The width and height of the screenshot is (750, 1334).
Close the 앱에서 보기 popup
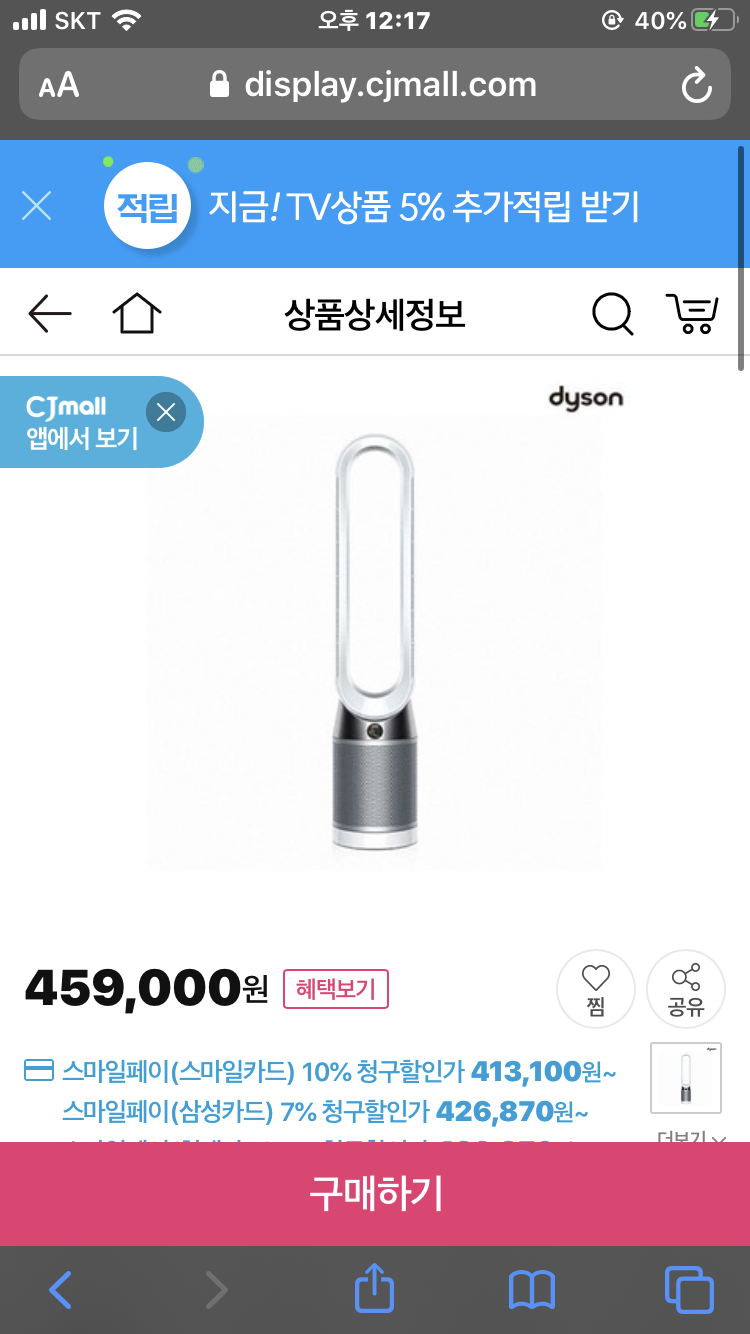coord(166,412)
